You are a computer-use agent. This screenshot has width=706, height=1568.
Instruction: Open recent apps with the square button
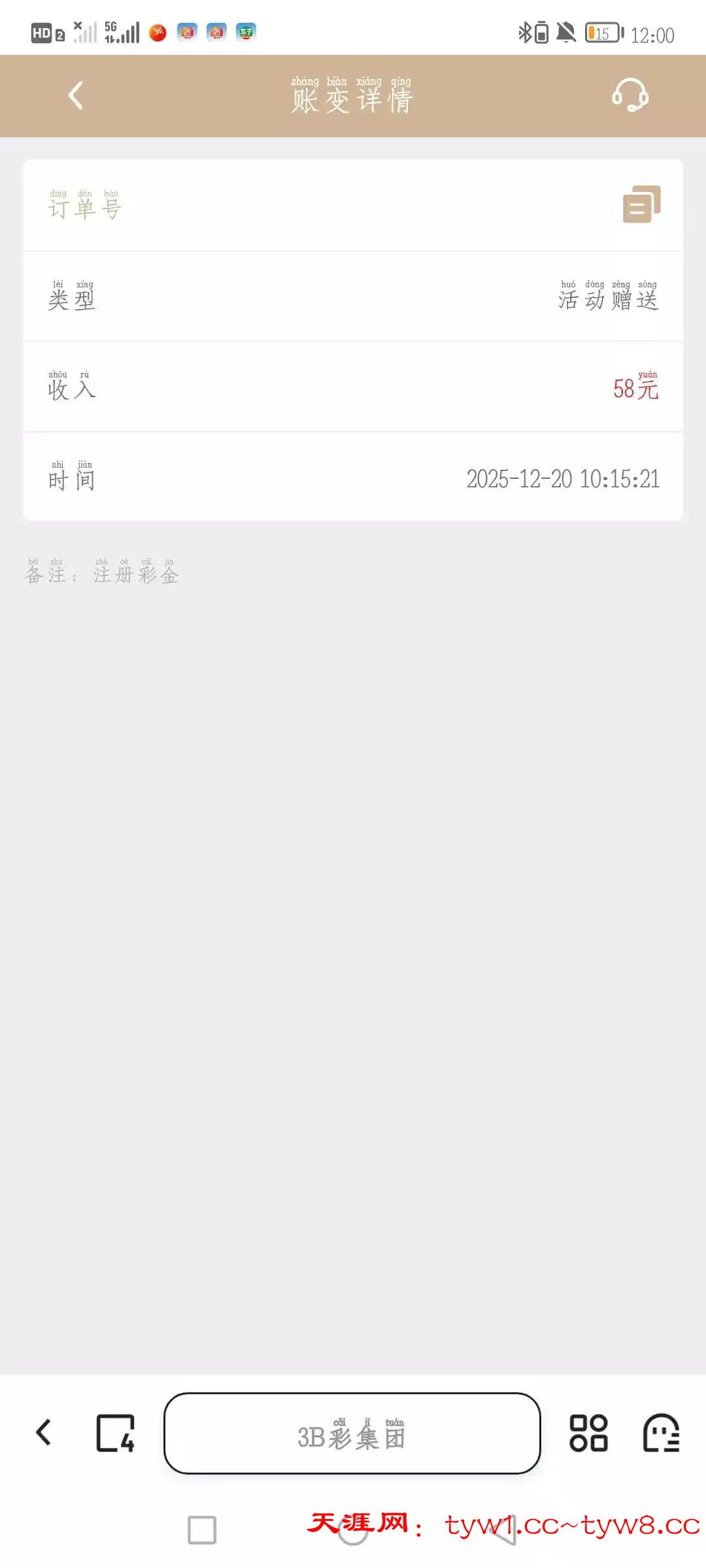pos(202,1530)
